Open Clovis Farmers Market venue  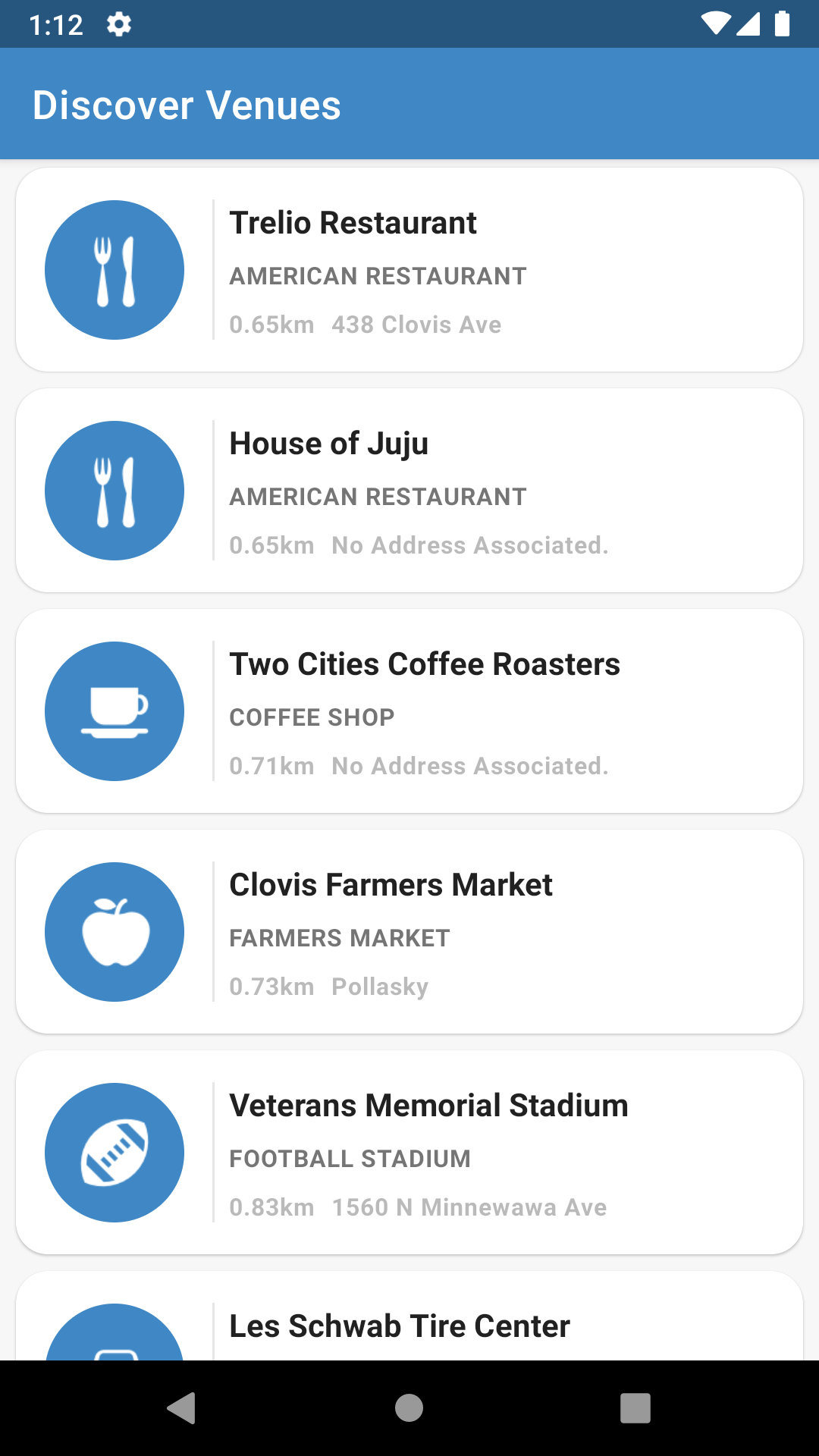point(409,932)
